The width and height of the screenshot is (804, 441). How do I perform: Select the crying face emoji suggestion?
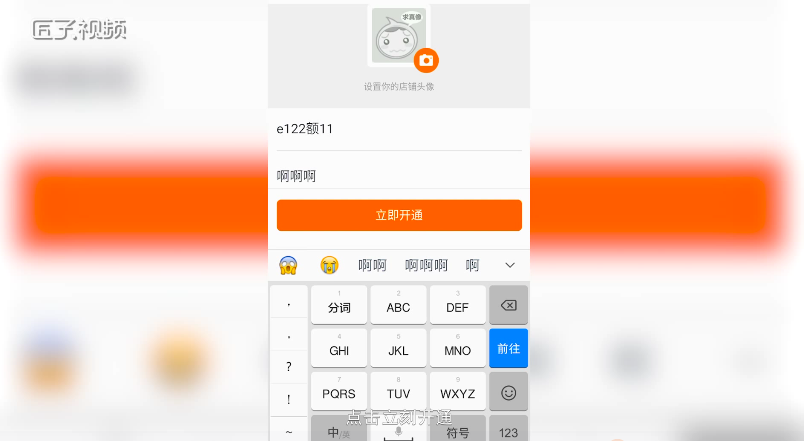(329, 265)
